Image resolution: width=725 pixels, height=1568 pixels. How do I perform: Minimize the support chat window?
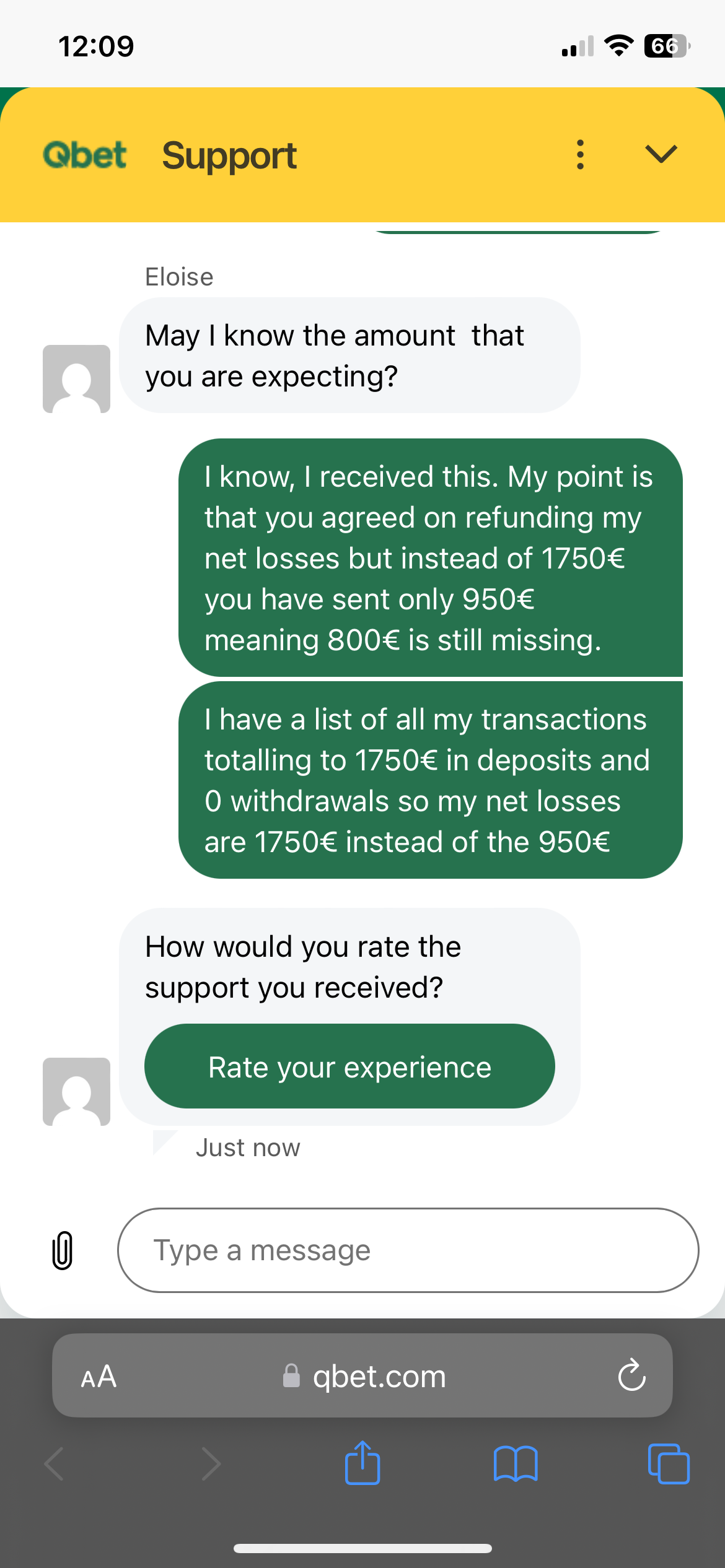coord(661,154)
